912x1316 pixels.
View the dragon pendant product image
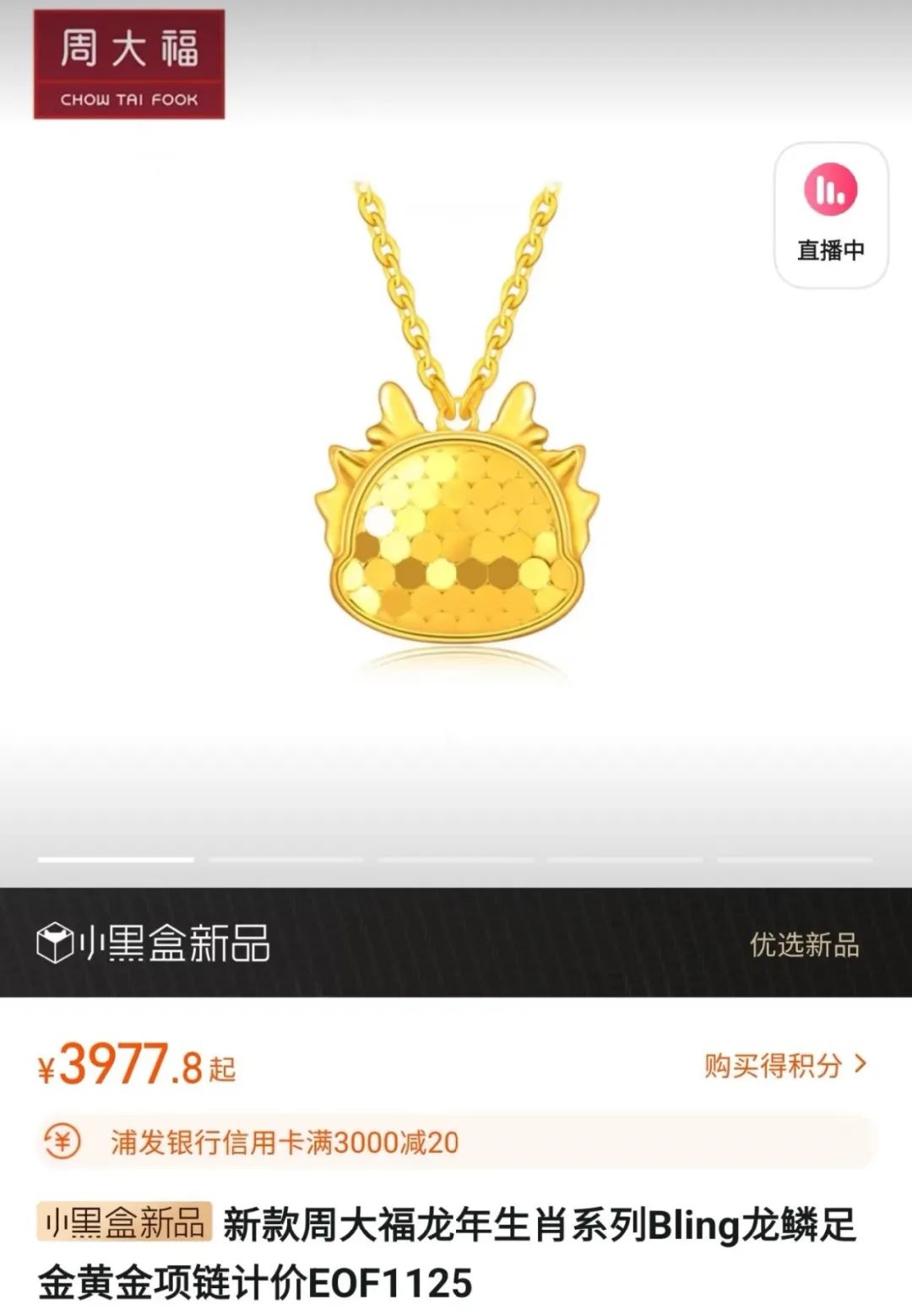pyautogui.click(x=457, y=507)
